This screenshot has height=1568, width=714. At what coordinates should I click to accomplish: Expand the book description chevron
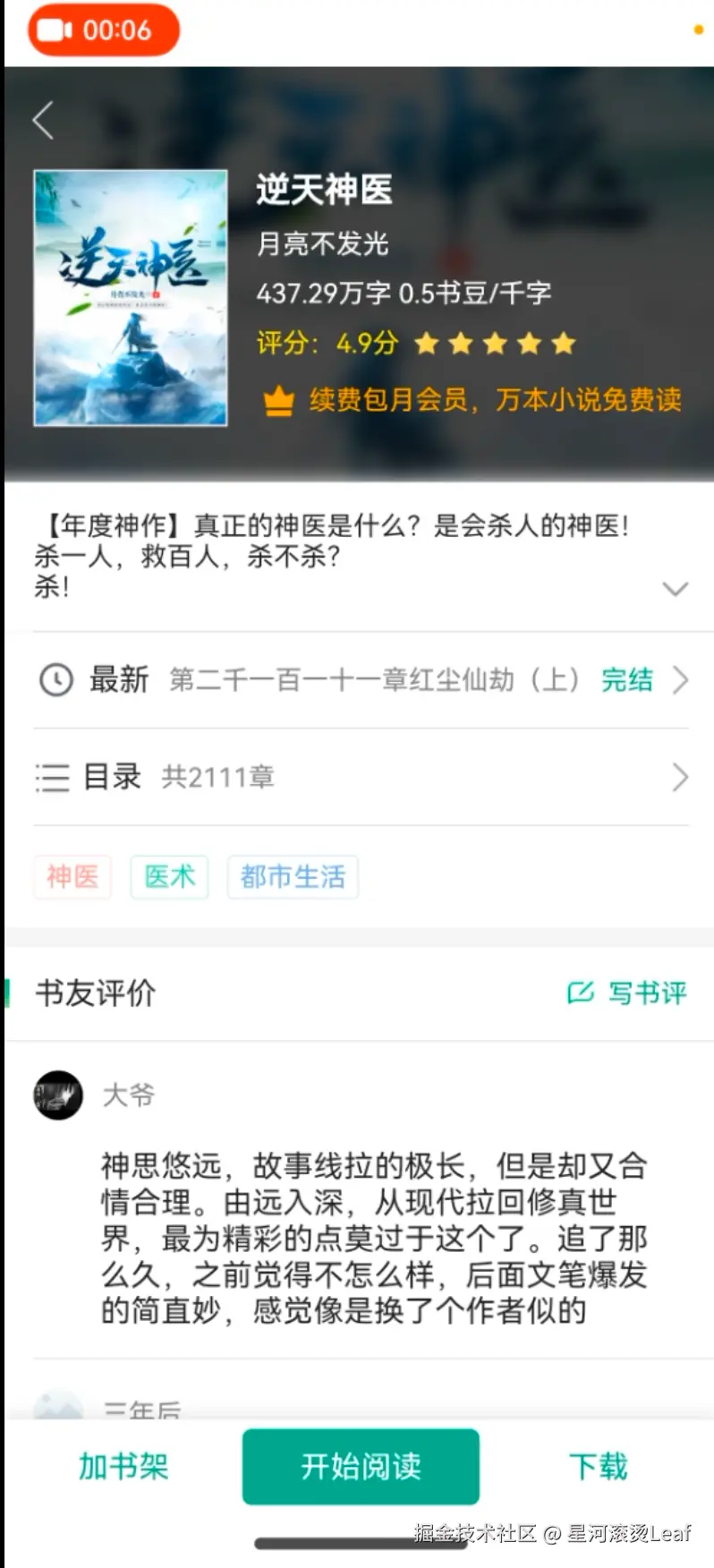(x=675, y=588)
